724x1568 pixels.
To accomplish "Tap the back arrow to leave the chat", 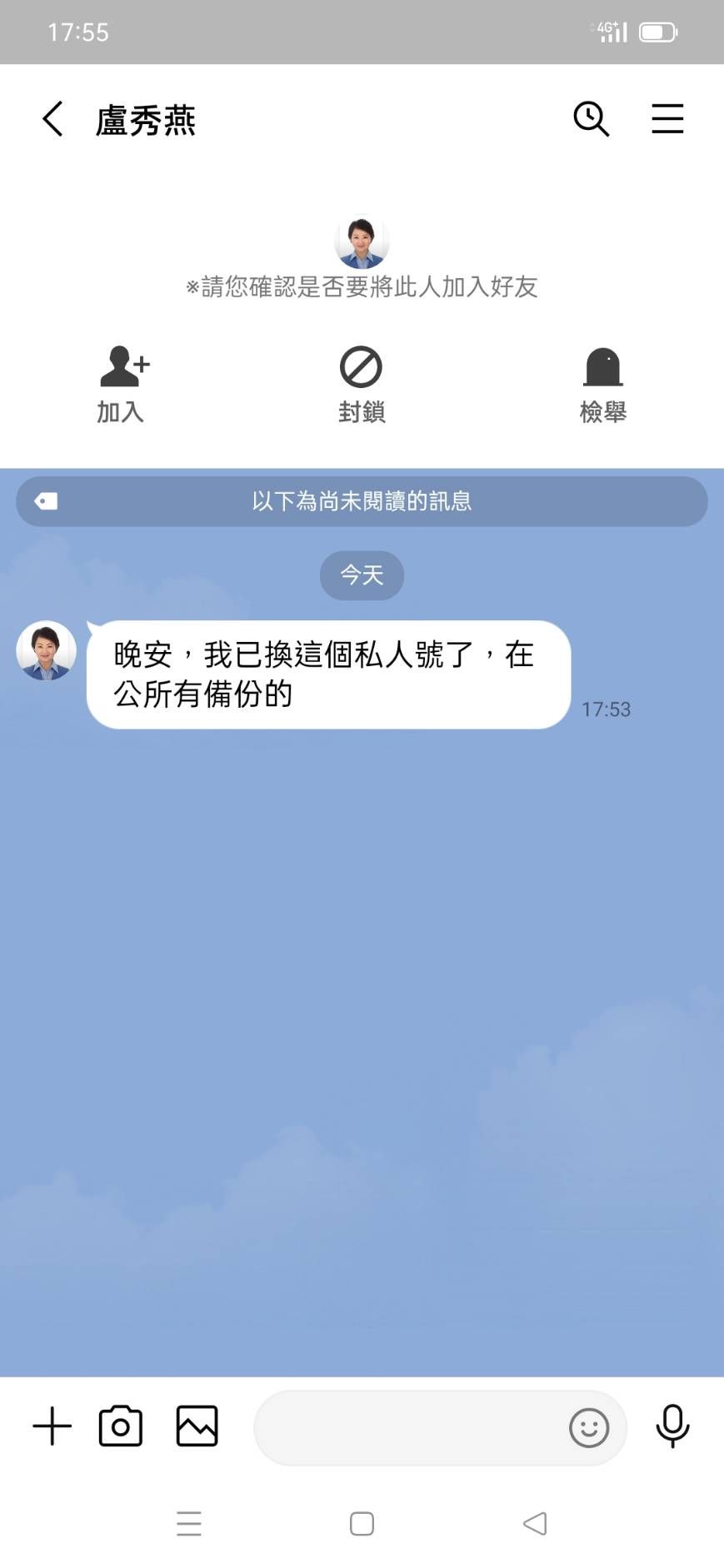I will (x=52, y=118).
